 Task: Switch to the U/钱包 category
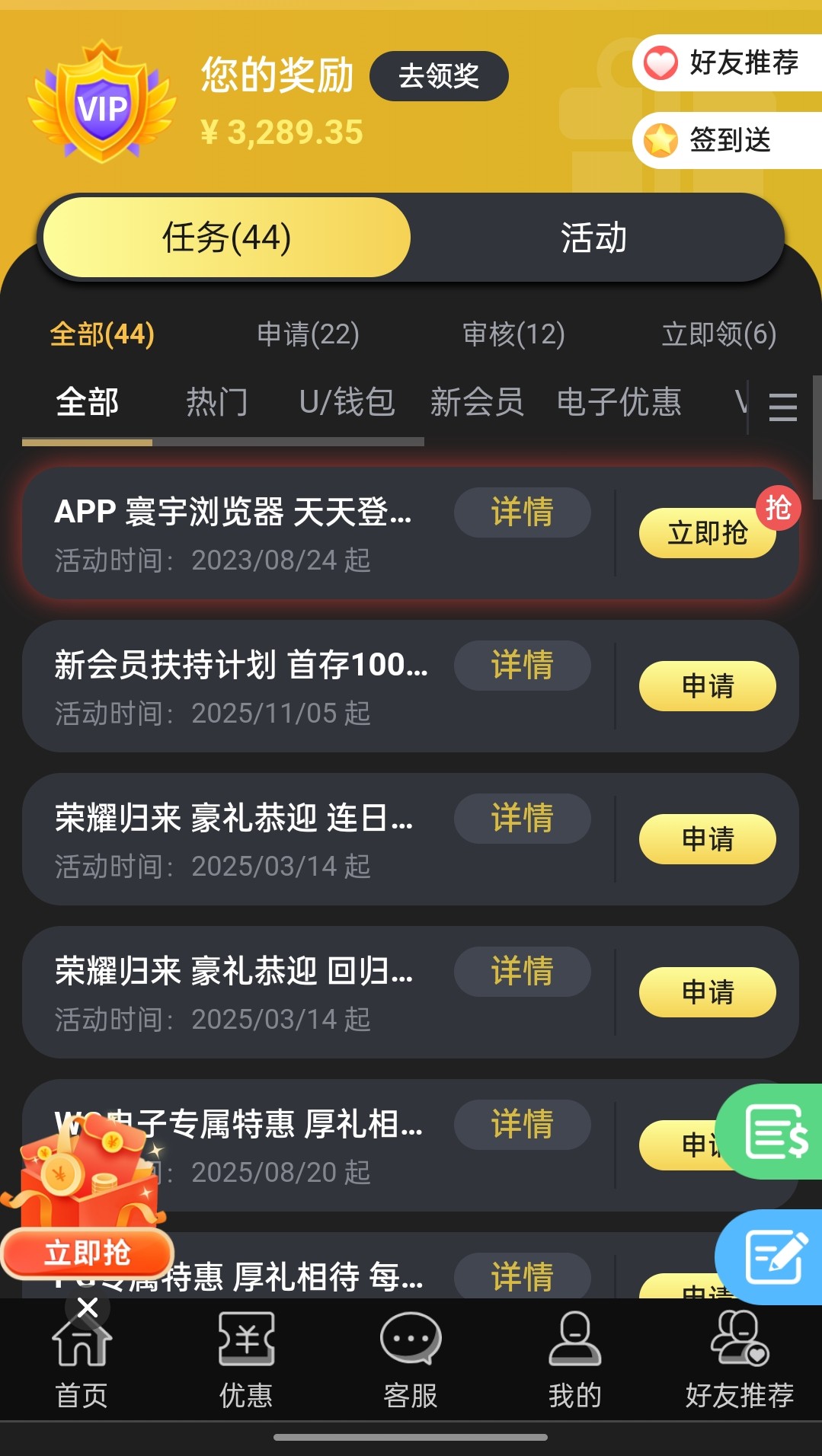pyautogui.click(x=347, y=402)
